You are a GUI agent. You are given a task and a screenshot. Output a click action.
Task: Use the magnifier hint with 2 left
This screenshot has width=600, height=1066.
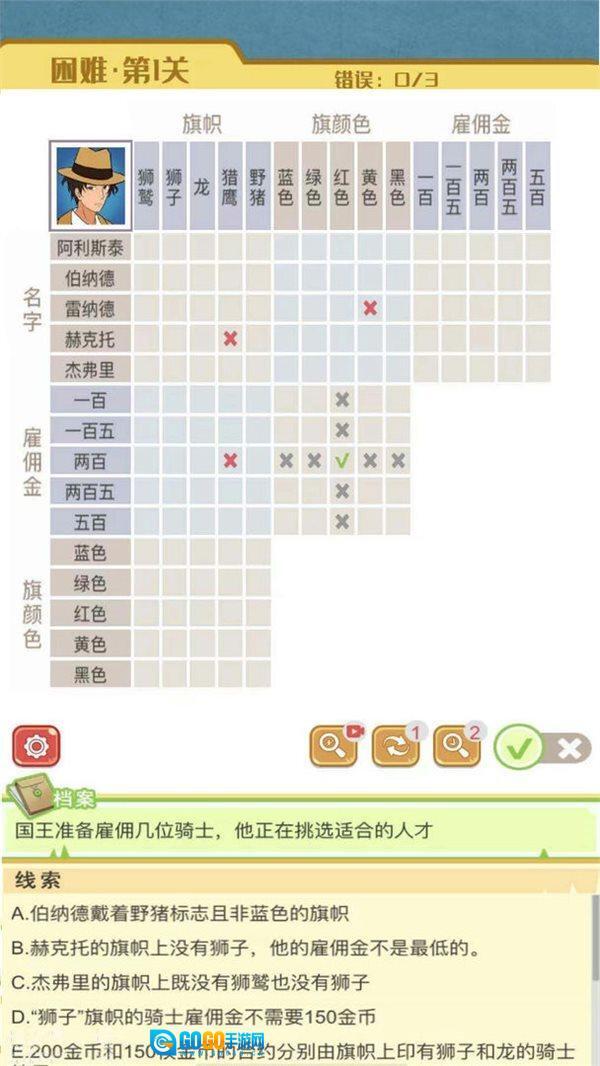tap(457, 746)
